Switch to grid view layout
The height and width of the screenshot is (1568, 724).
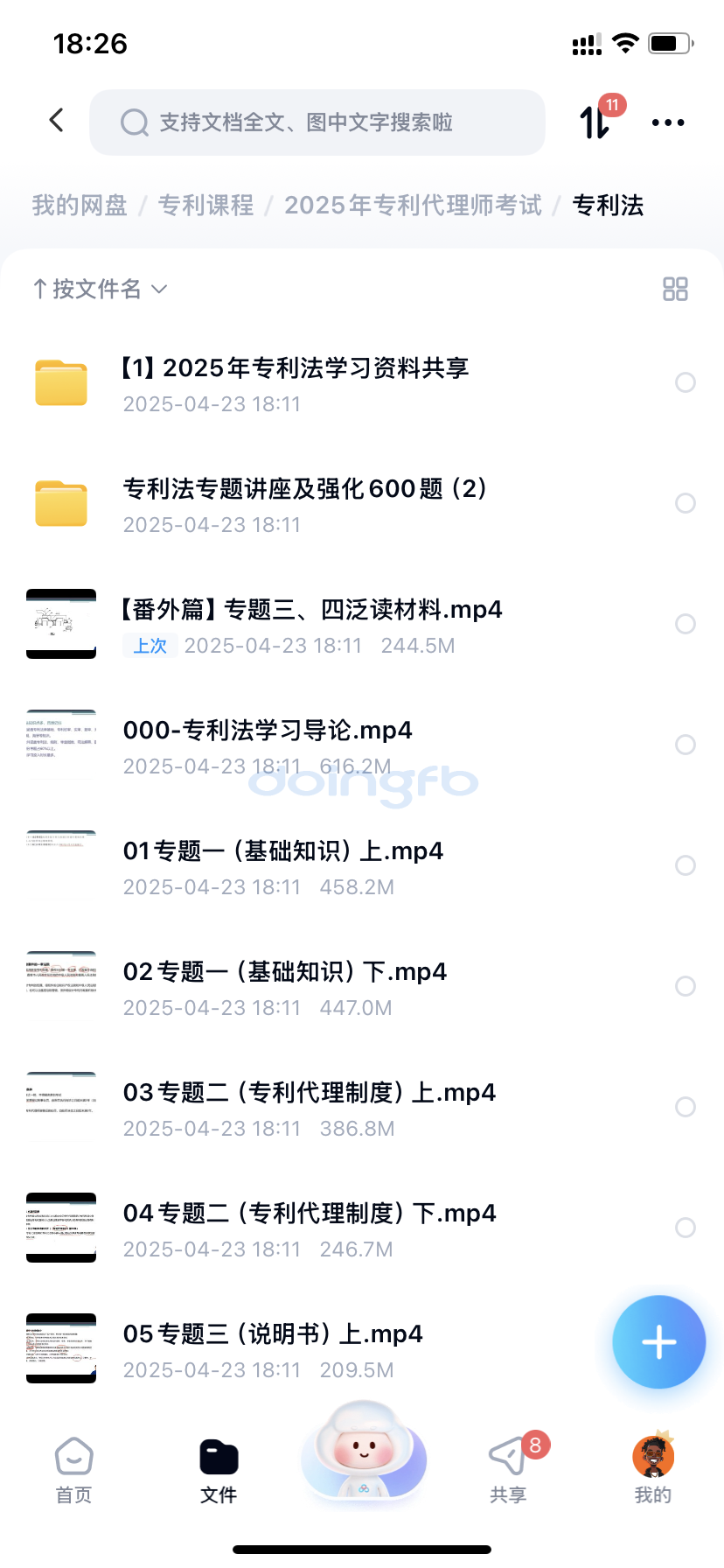[675, 289]
